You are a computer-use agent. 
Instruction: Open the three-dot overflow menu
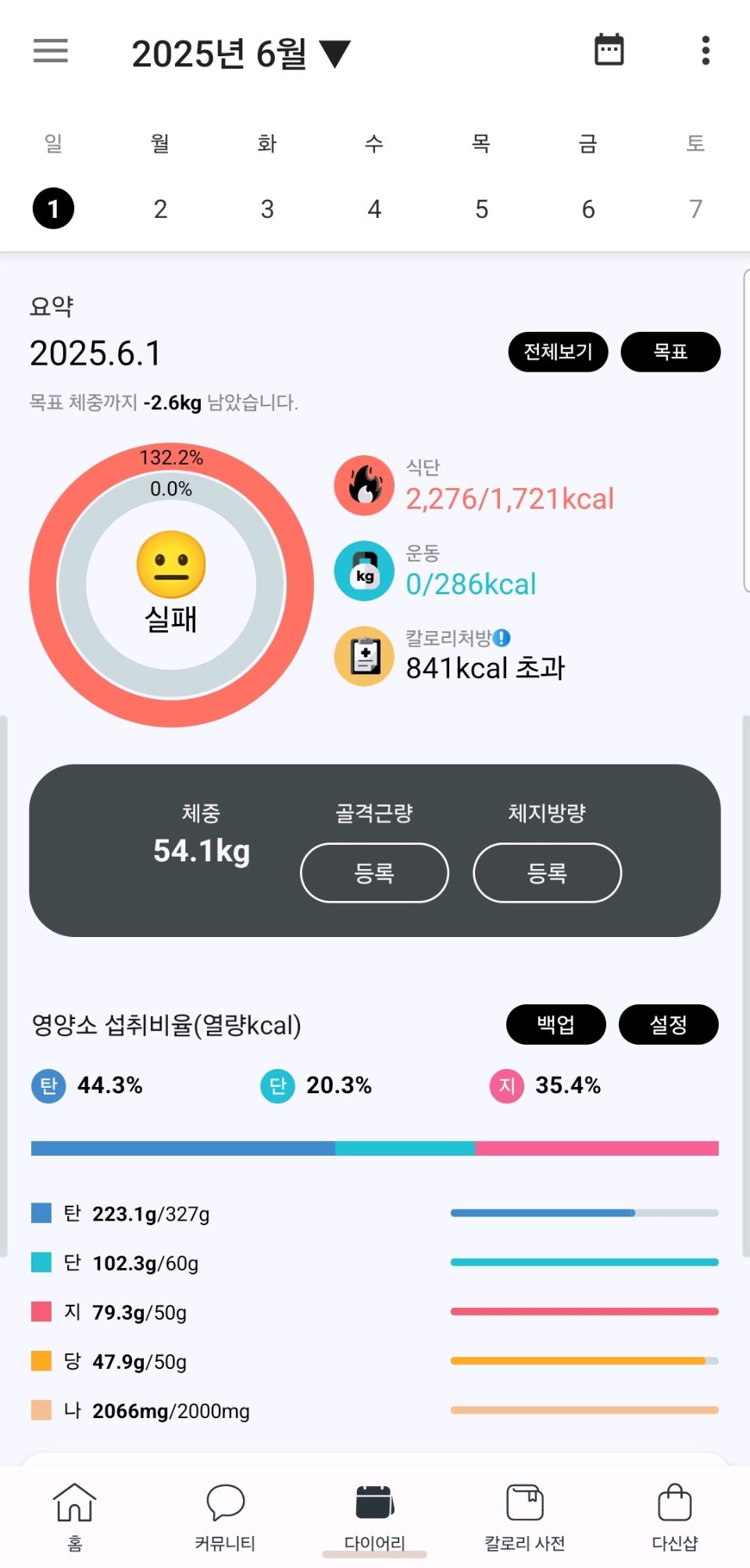point(705,51)
